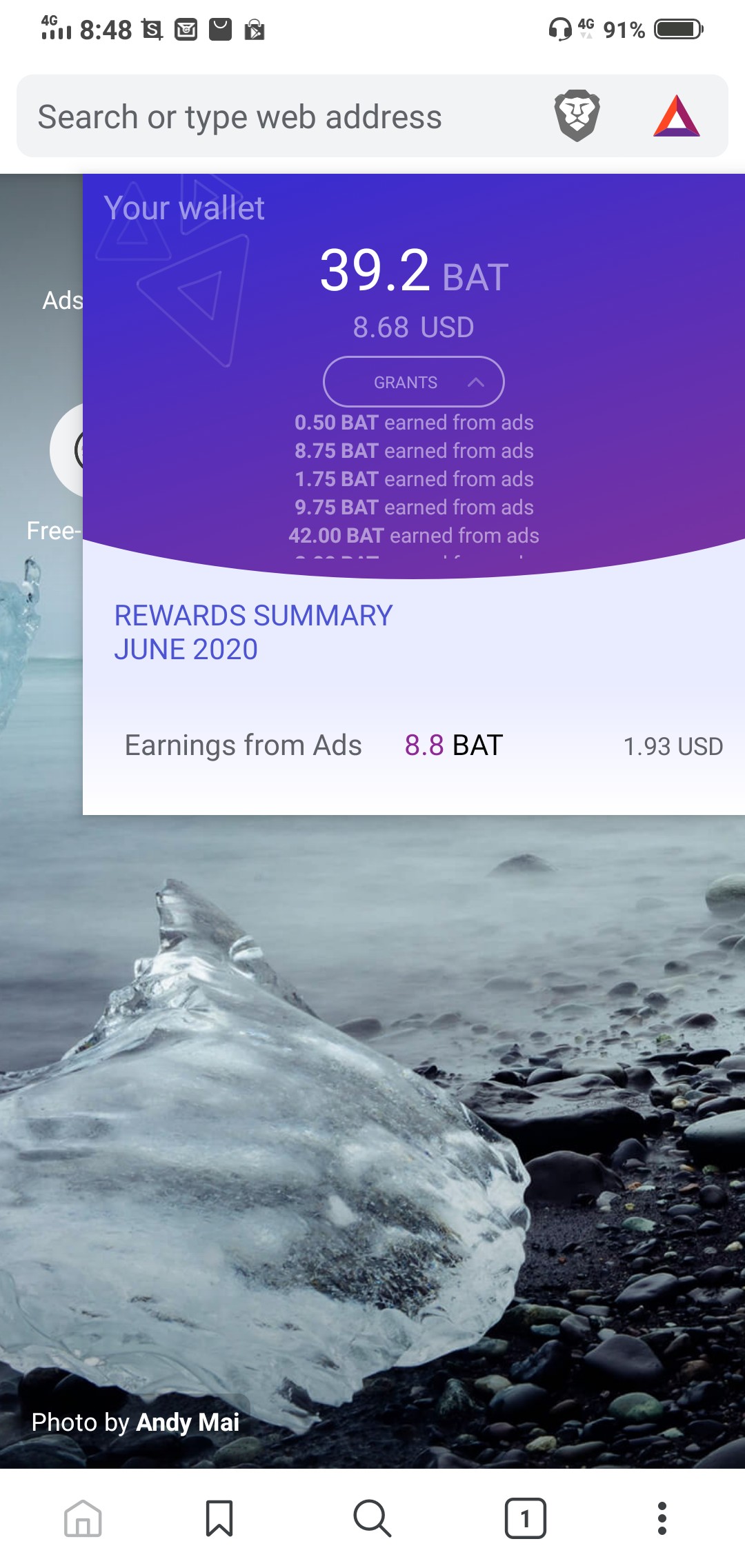Tap the search icon in bottom toolbar

[x=372, y=1518]
